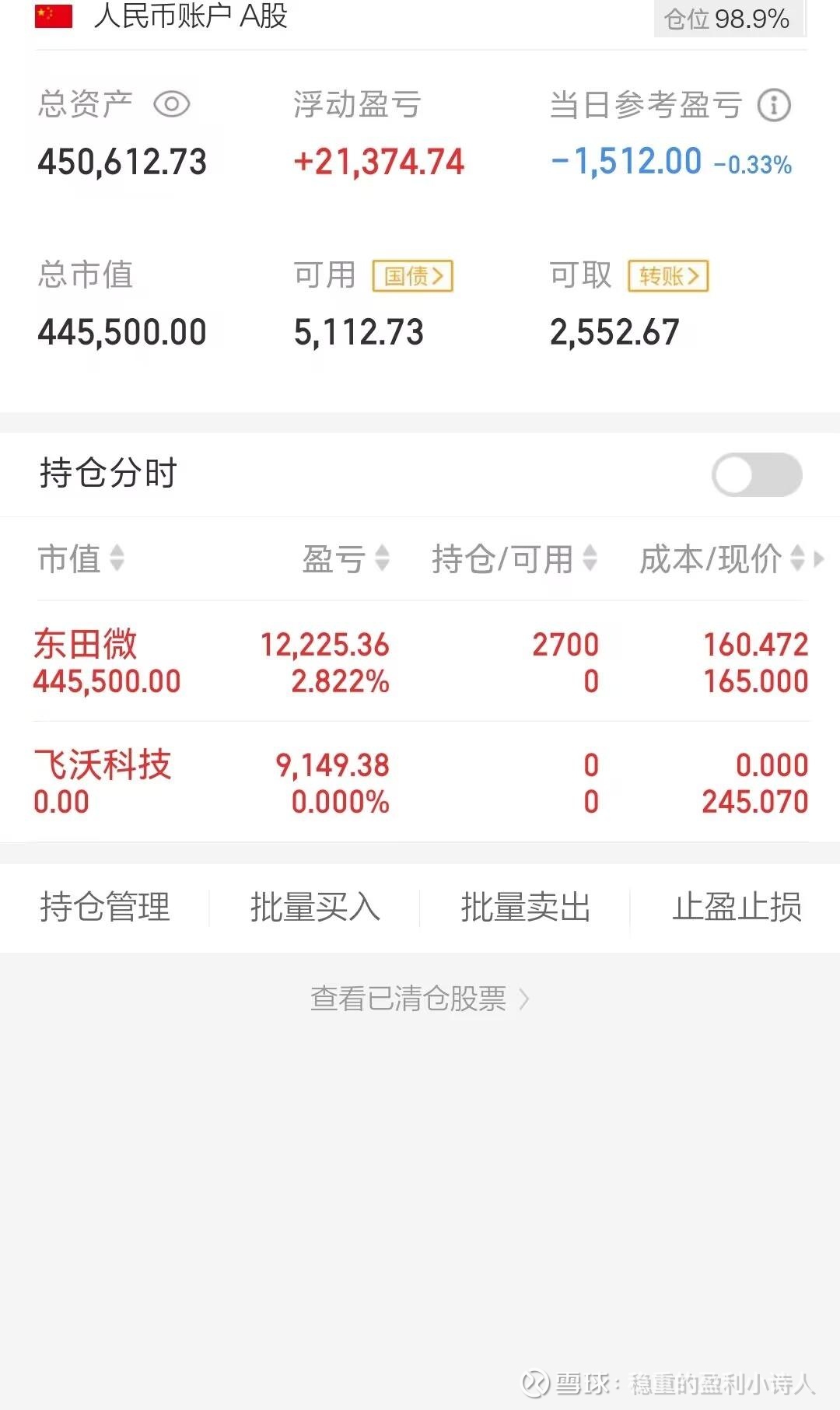Hide total assets with the eye icon
Viewport: 840px width, 1410px height.
tap(171, 104)
